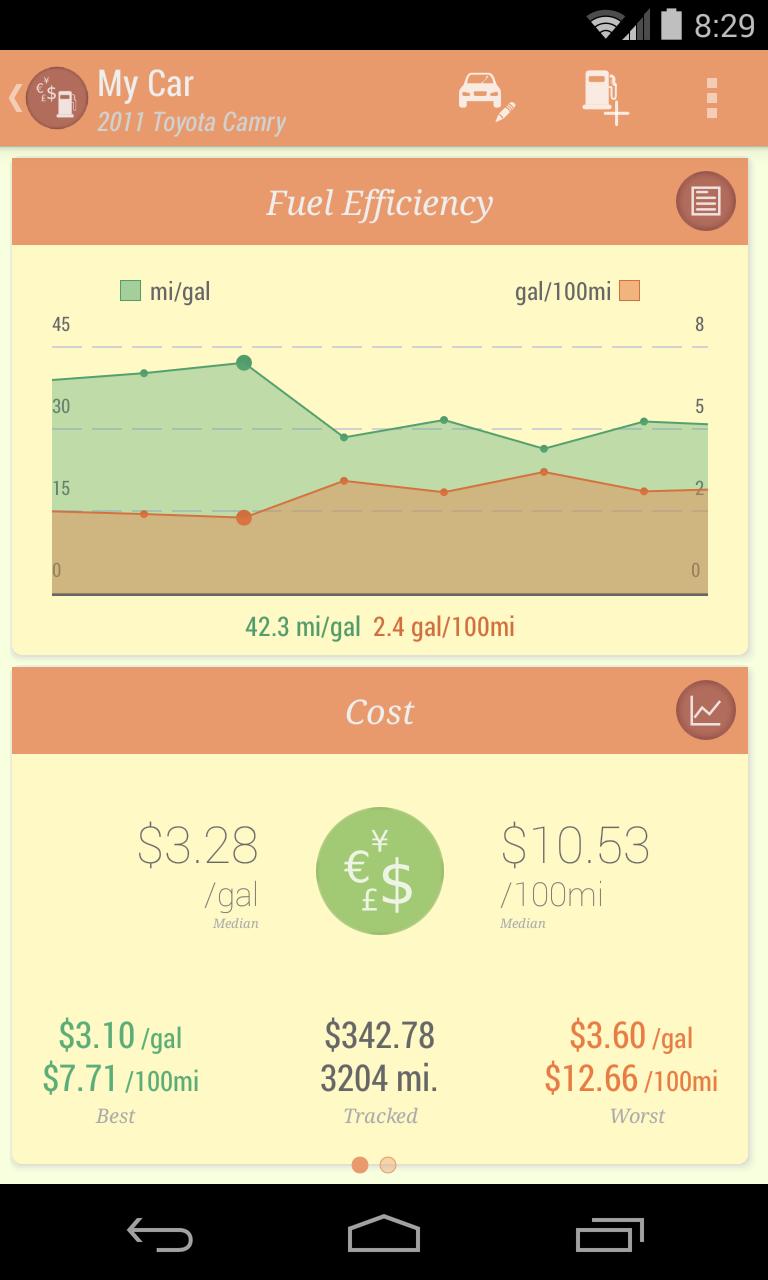Go to the home screen
Image resolution: width=768 pixels, height=1280 pixels.
coord(384,1234)
